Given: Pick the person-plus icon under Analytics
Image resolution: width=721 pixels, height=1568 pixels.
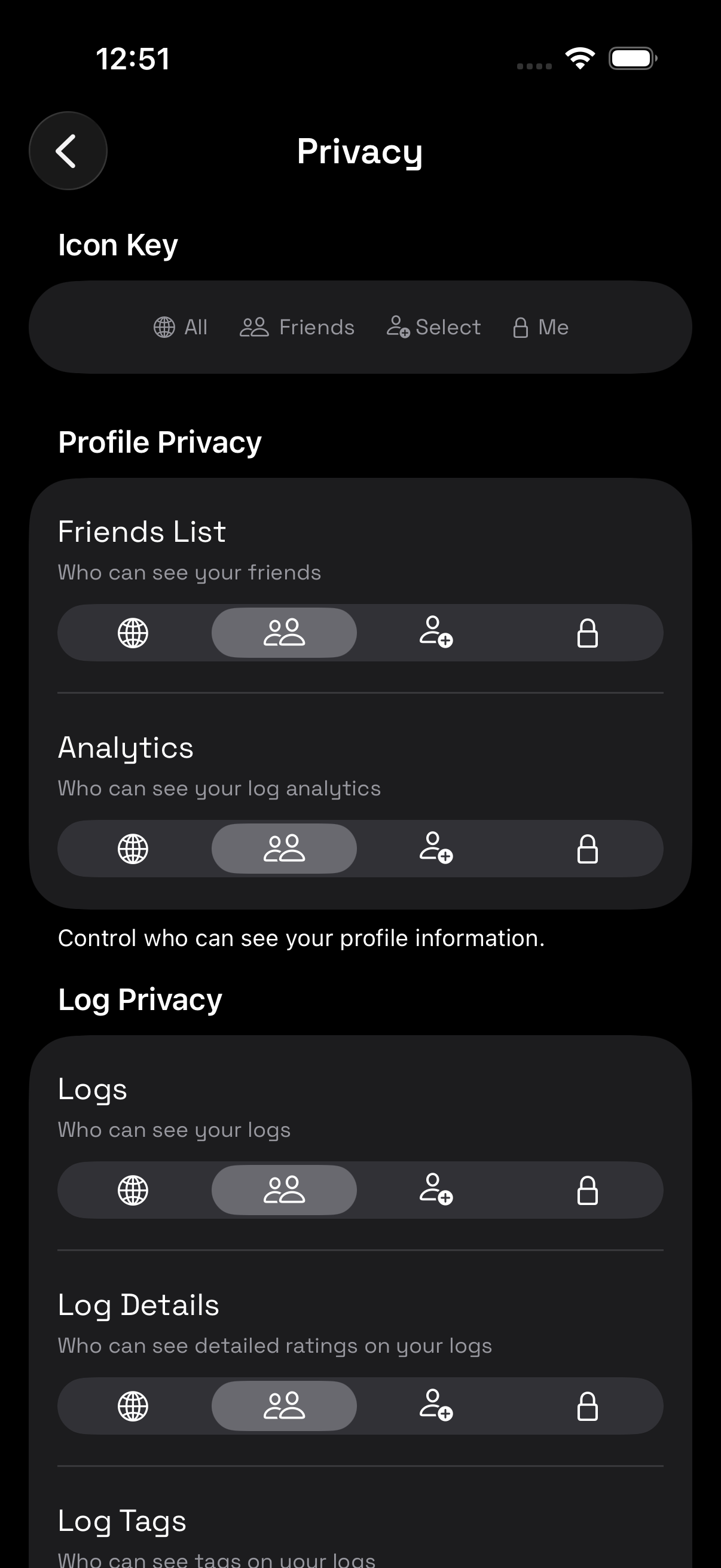Looking at the screenshot, I should [436, 849].
